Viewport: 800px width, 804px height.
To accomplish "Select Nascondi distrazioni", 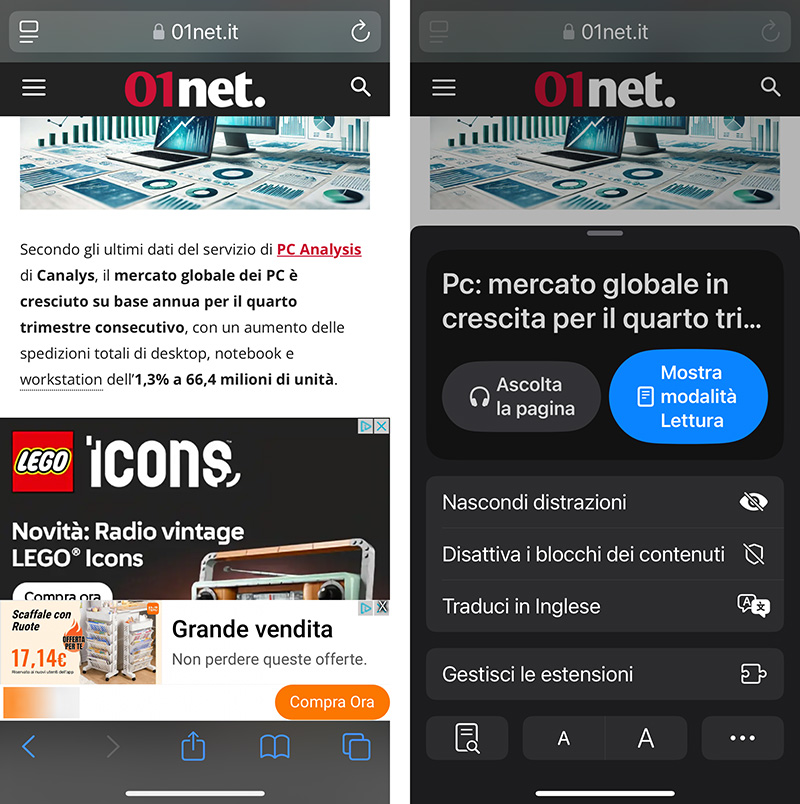I will [x=604, y=502].
